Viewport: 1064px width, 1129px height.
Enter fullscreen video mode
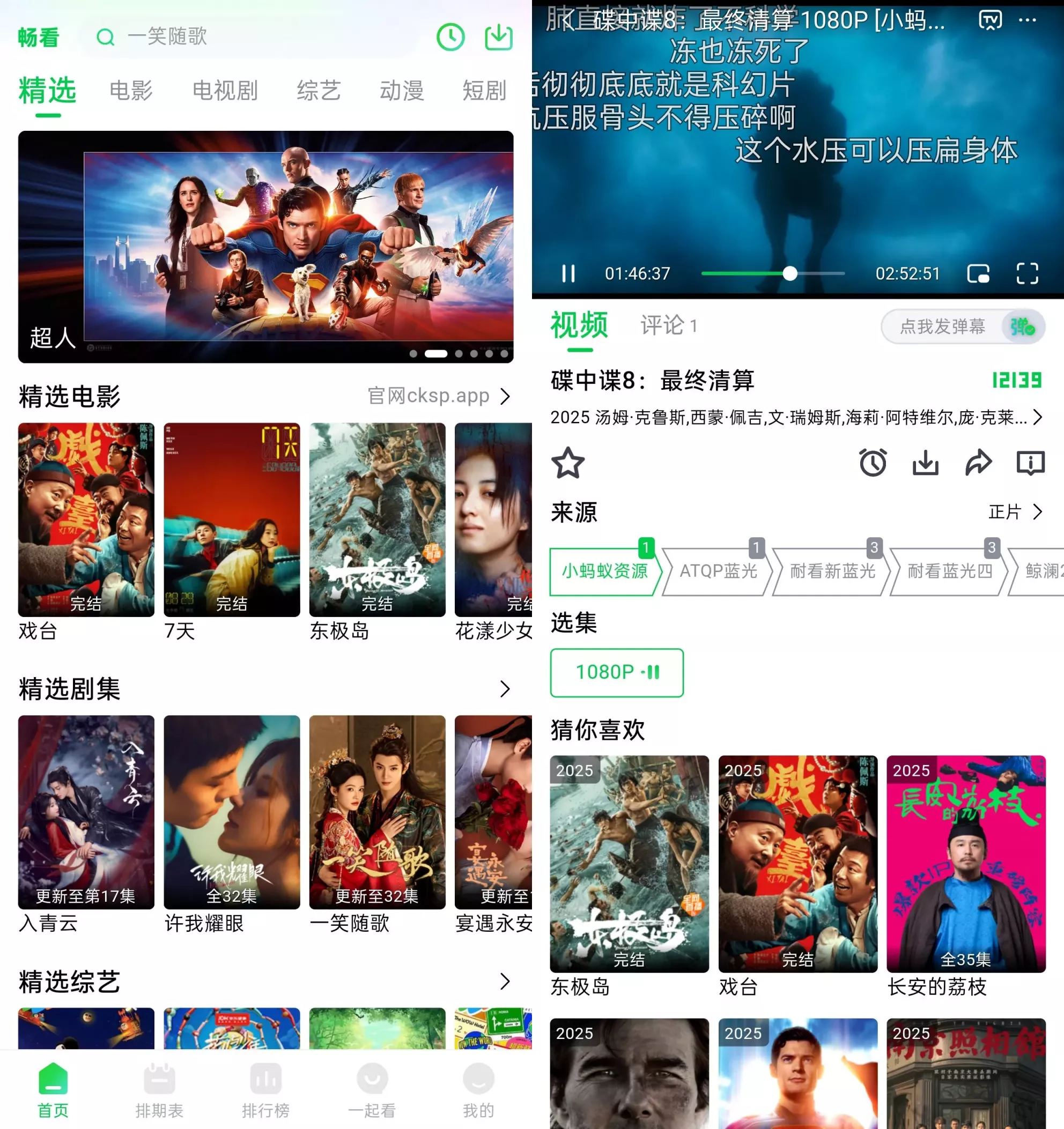coord(1026,273)
